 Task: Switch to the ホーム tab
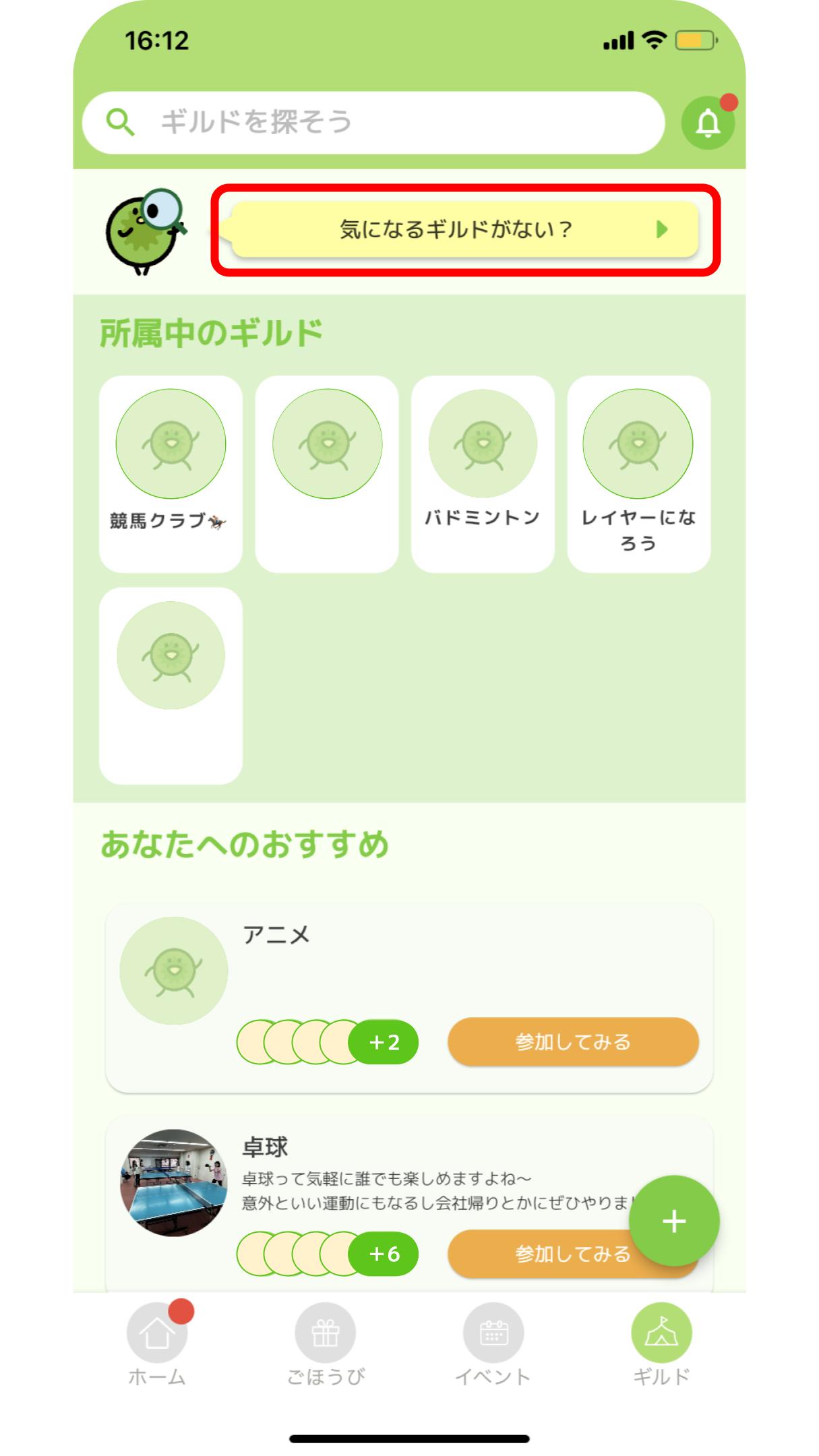(x=157, y=1344)
